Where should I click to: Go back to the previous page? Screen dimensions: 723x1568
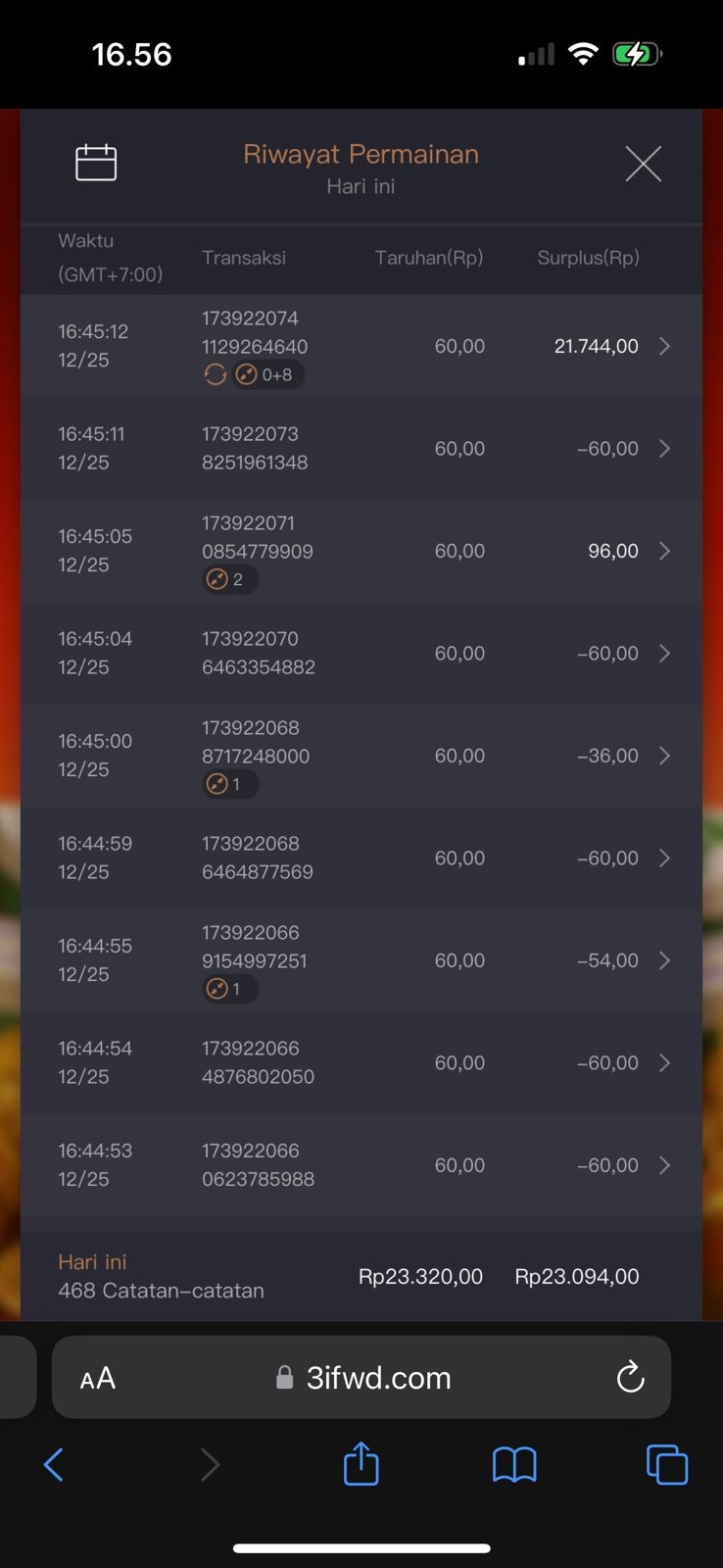(x=54, y=1465)
